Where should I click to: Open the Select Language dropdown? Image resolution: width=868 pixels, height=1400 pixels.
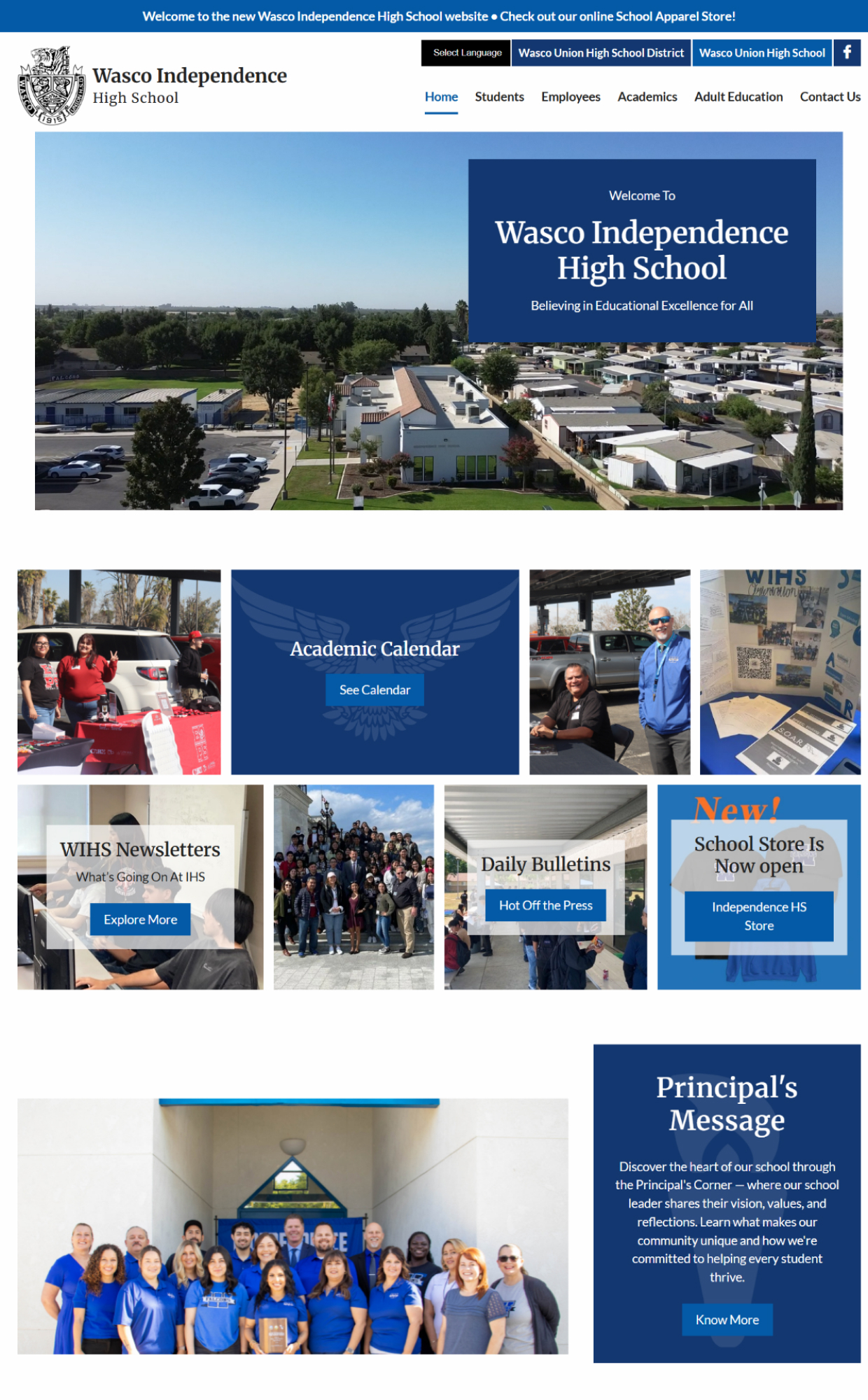466,53
